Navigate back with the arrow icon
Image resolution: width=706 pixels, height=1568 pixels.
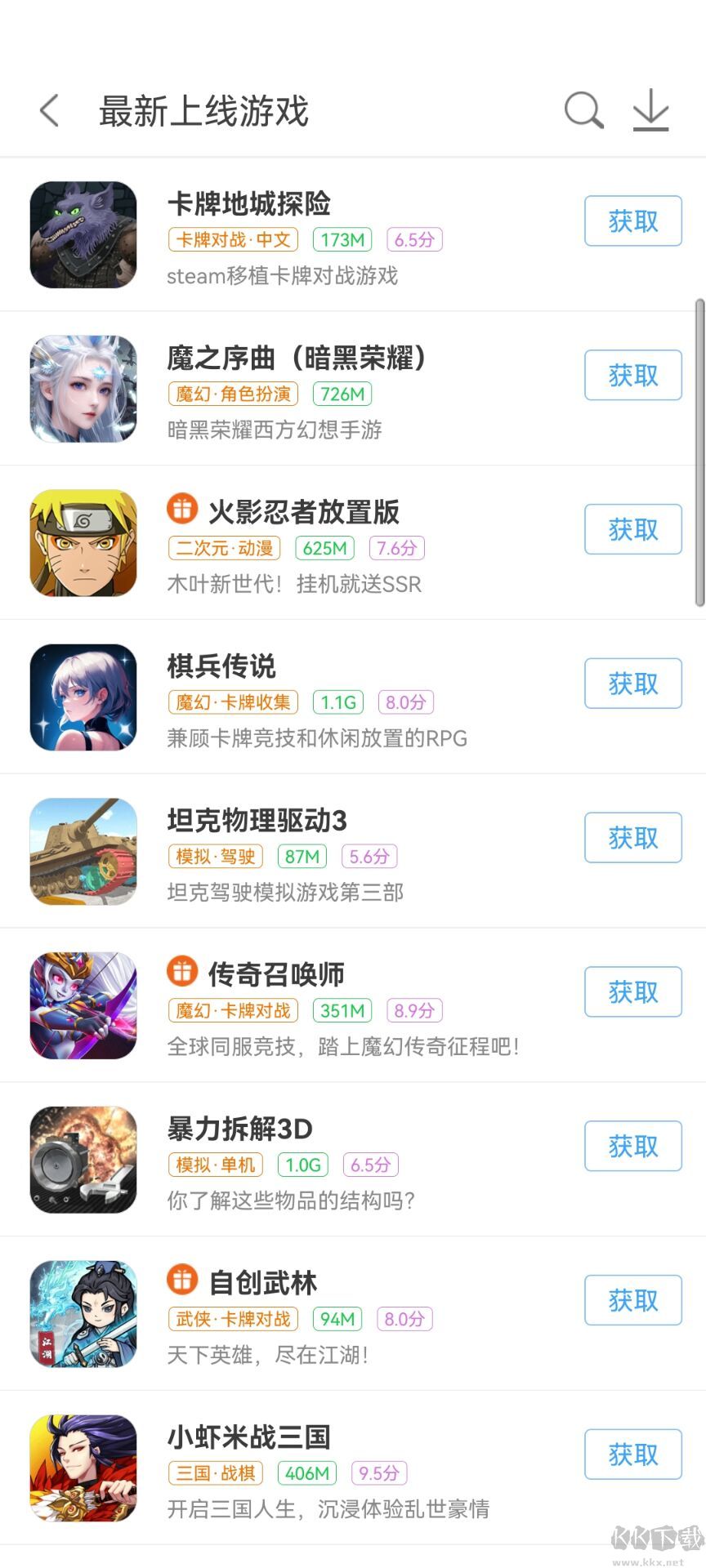pyautogui.click(x=48, y=110)
